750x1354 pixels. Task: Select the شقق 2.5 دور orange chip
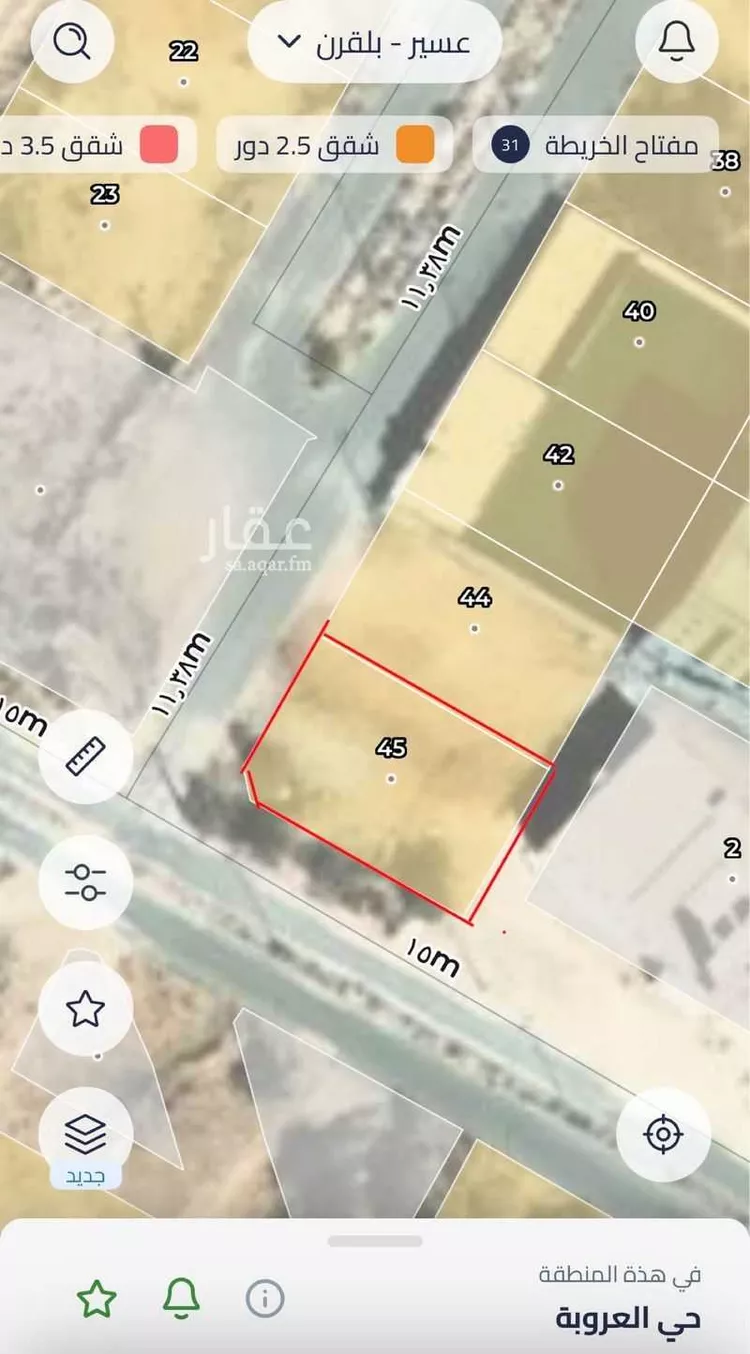(335, 145)
